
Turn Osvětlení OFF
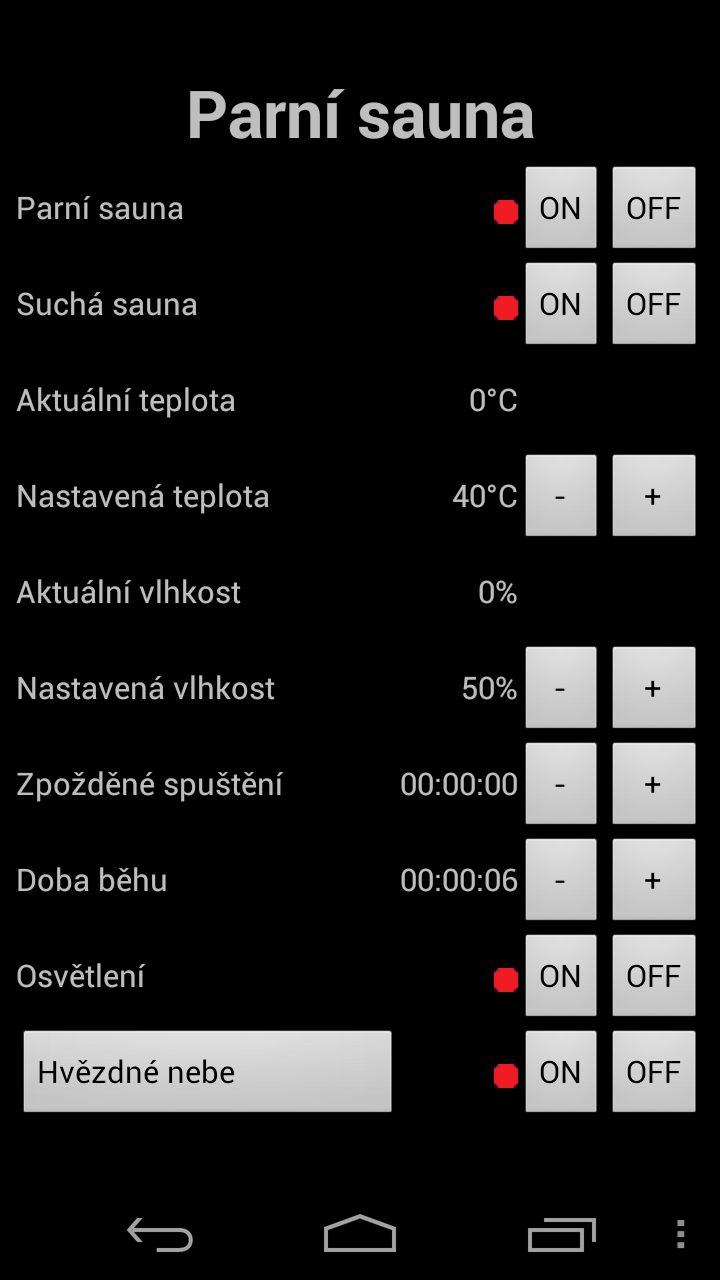click(x=653, y=976)
